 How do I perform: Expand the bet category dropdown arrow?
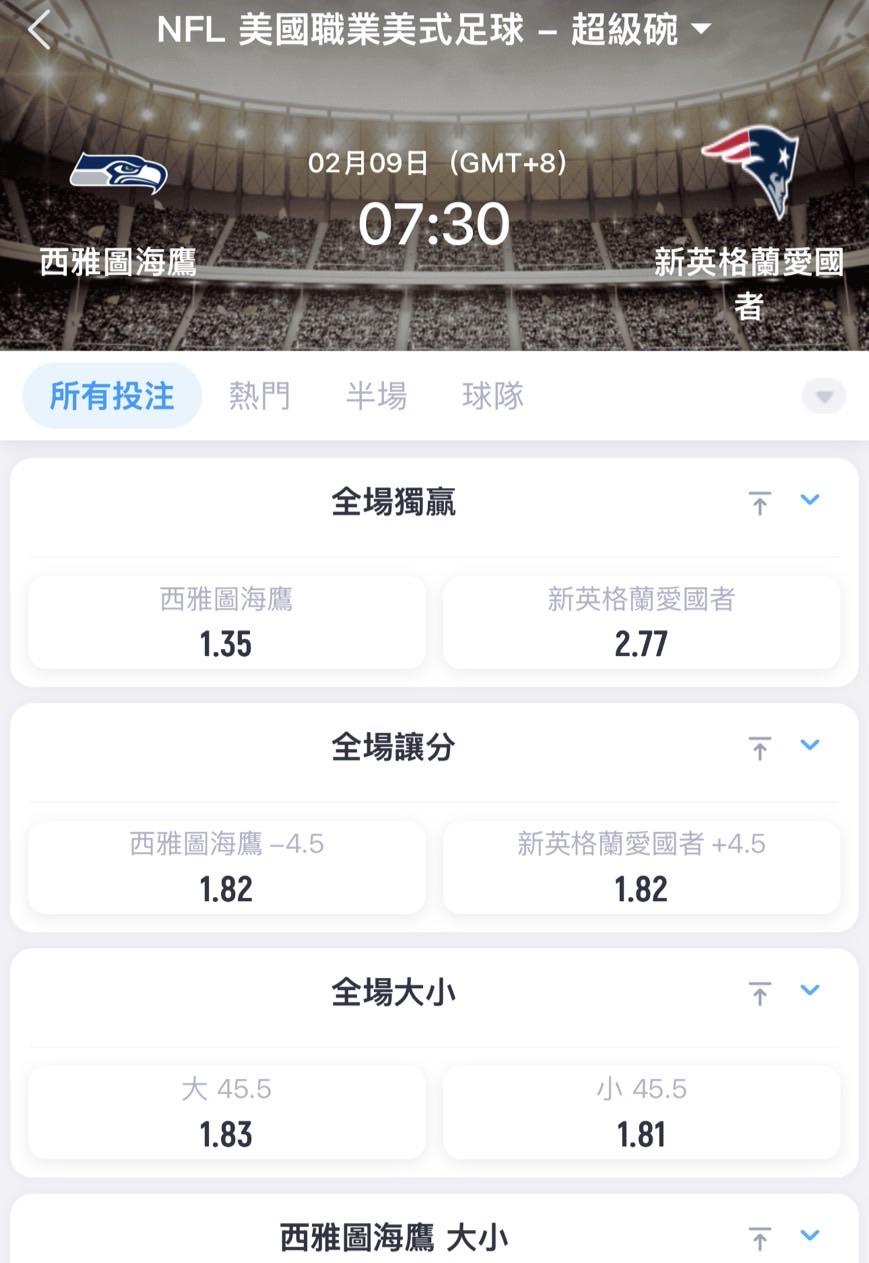[x=824, y=397]
